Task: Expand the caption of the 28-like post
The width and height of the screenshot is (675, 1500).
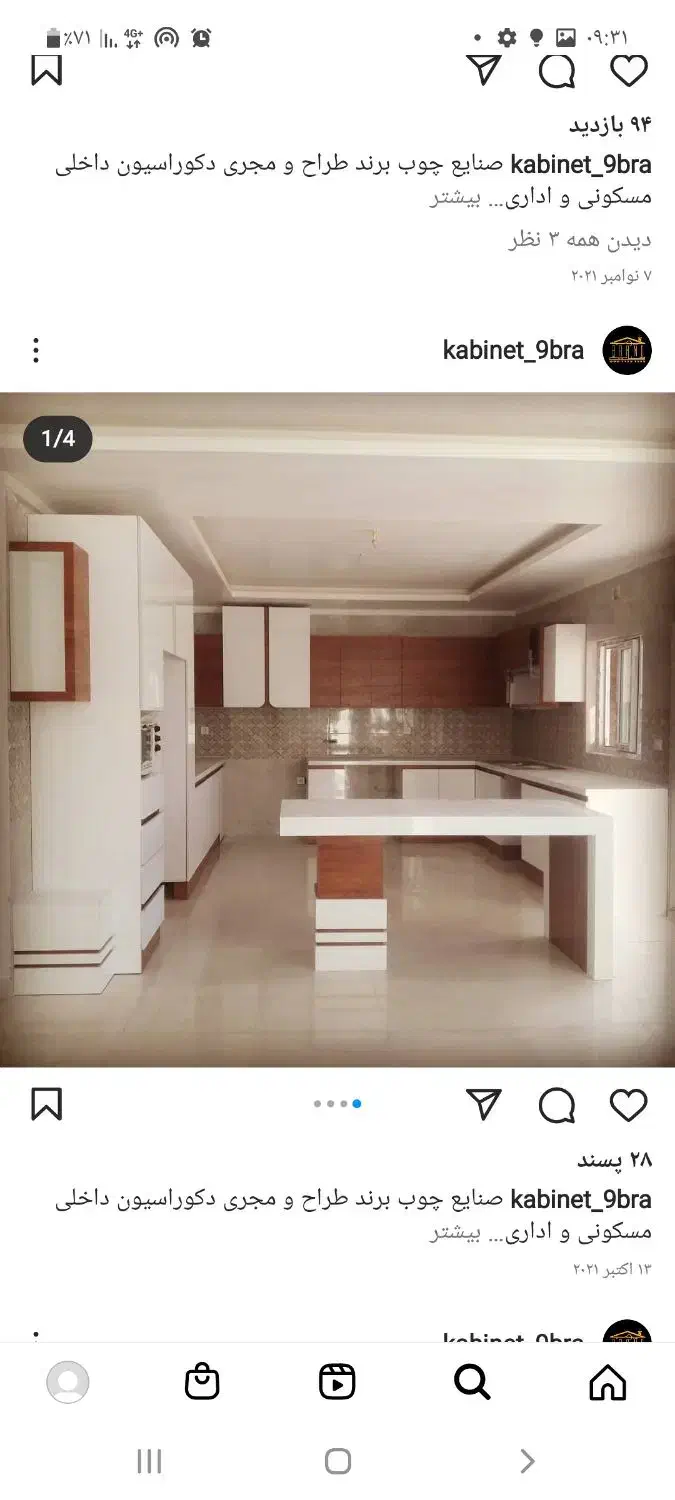Action: [456, 1232]
